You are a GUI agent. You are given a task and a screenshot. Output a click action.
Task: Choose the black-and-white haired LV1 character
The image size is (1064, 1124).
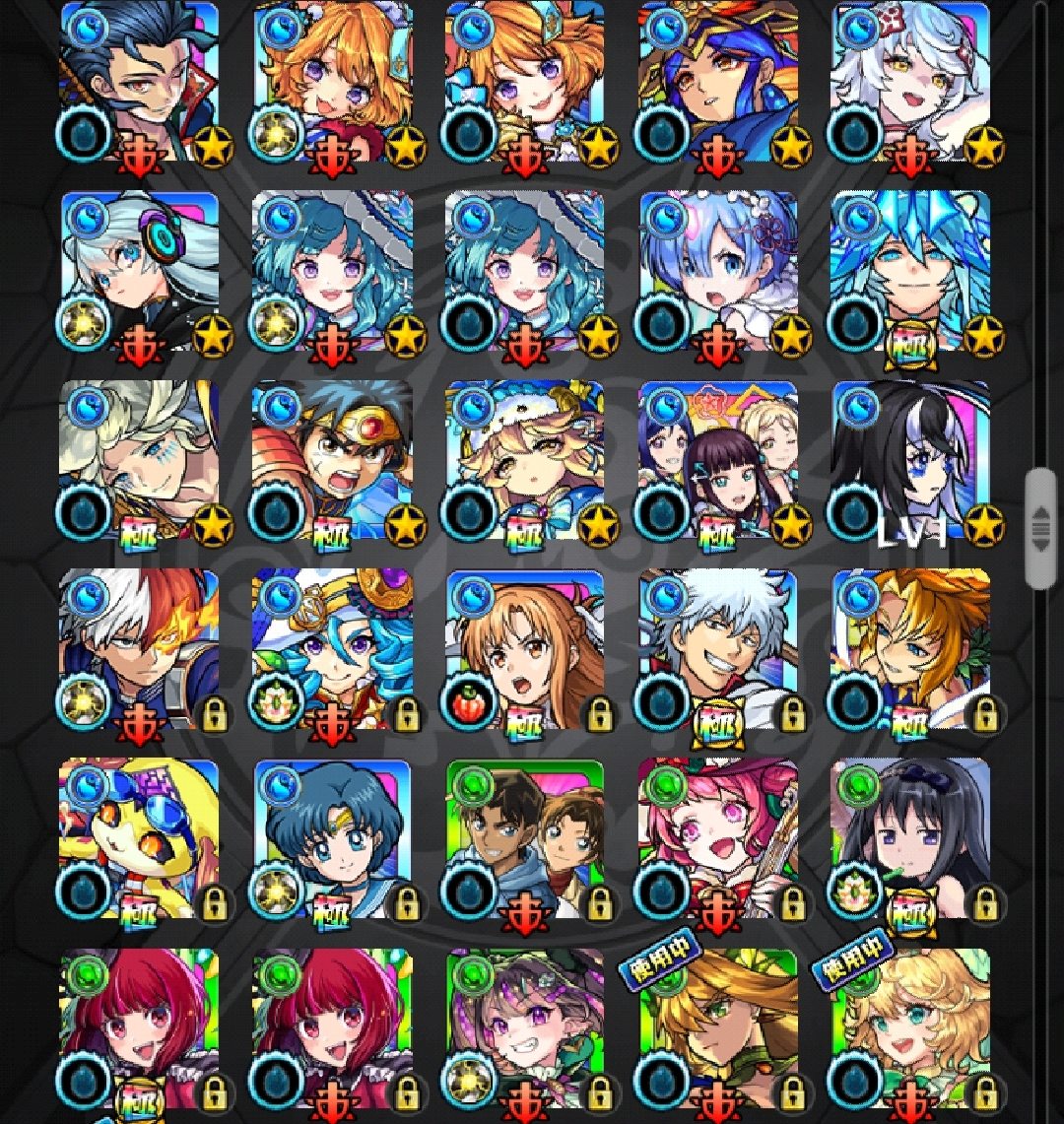point(910,460)
